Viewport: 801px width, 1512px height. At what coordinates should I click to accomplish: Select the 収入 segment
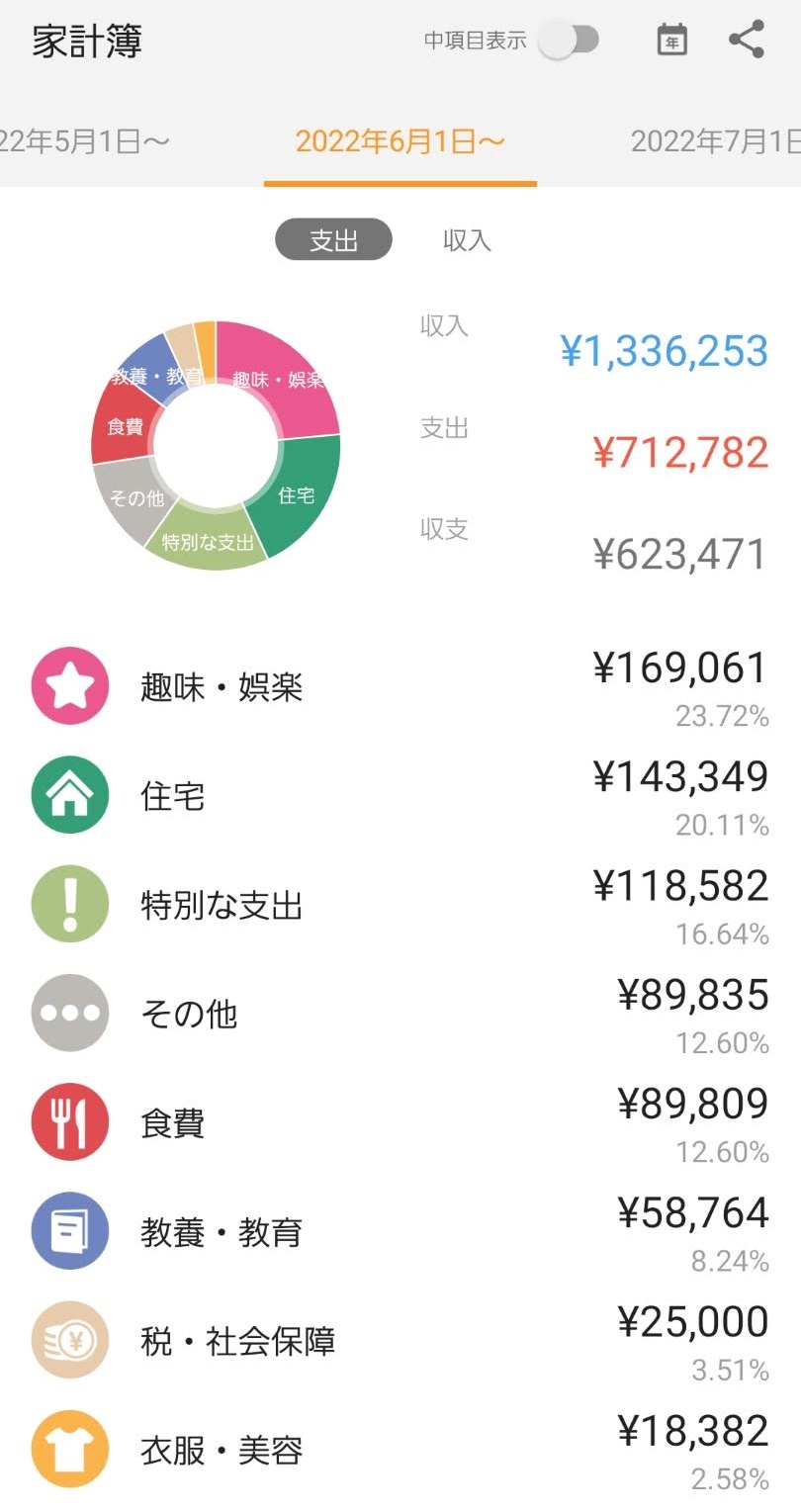click(x=468, y=240)
